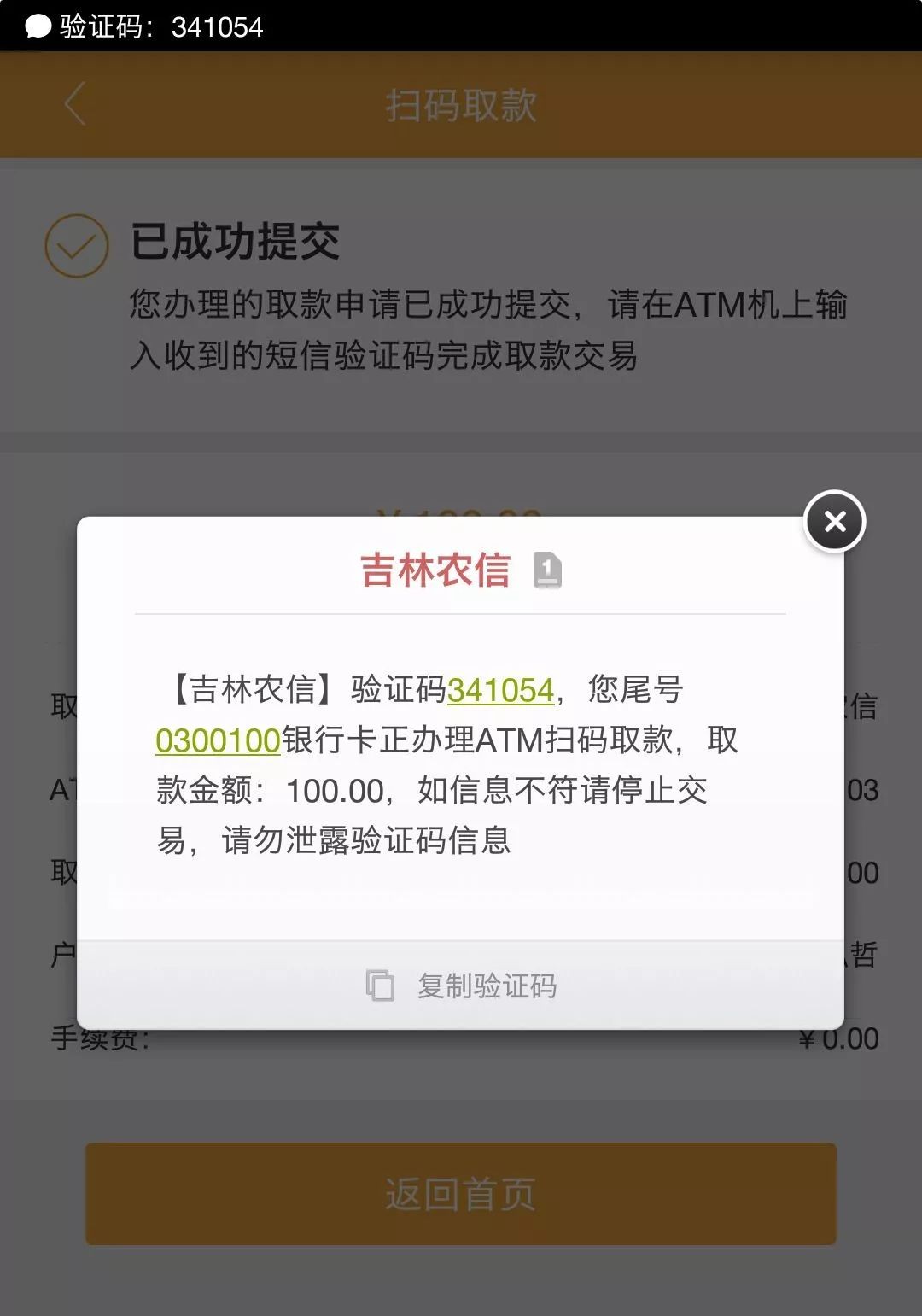Click the message bubble icon in notification bar
This screenshot has height=1316, width=922.
(x=36, y=26)
